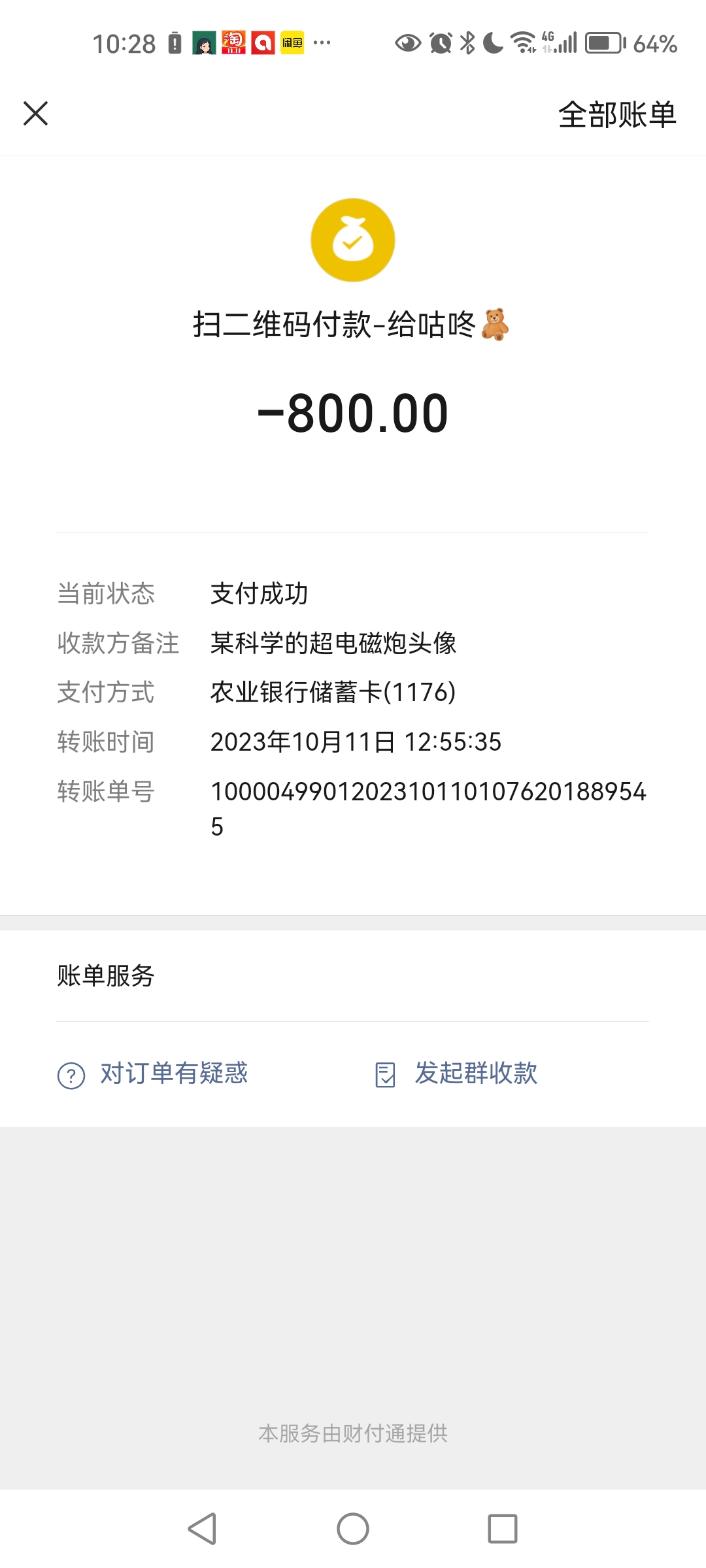Image resolution: width=706 pixels, height=1568 pixels.
Task: Go back using the system back button
Action: coord(202,1529)
